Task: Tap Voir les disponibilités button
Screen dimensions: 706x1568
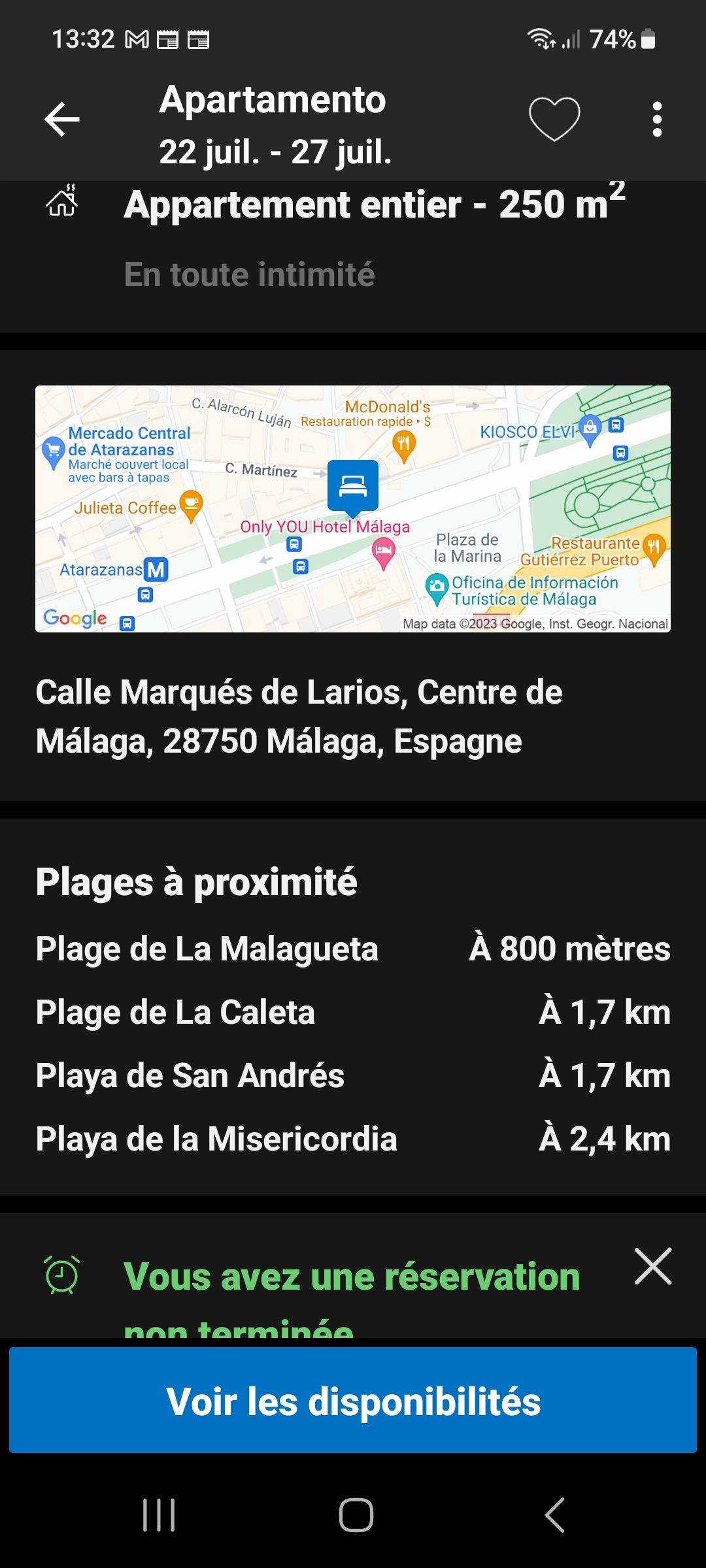Action: point(353,1400)
